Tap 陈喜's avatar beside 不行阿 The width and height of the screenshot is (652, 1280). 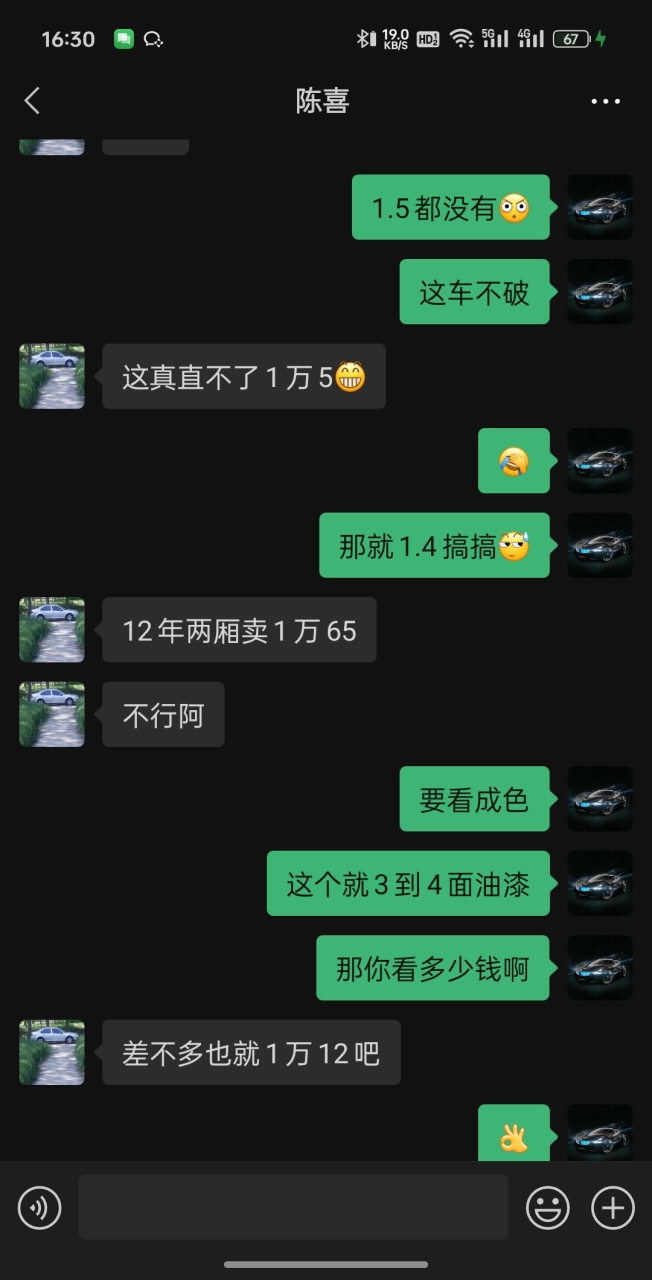click(x=52, y=715)
